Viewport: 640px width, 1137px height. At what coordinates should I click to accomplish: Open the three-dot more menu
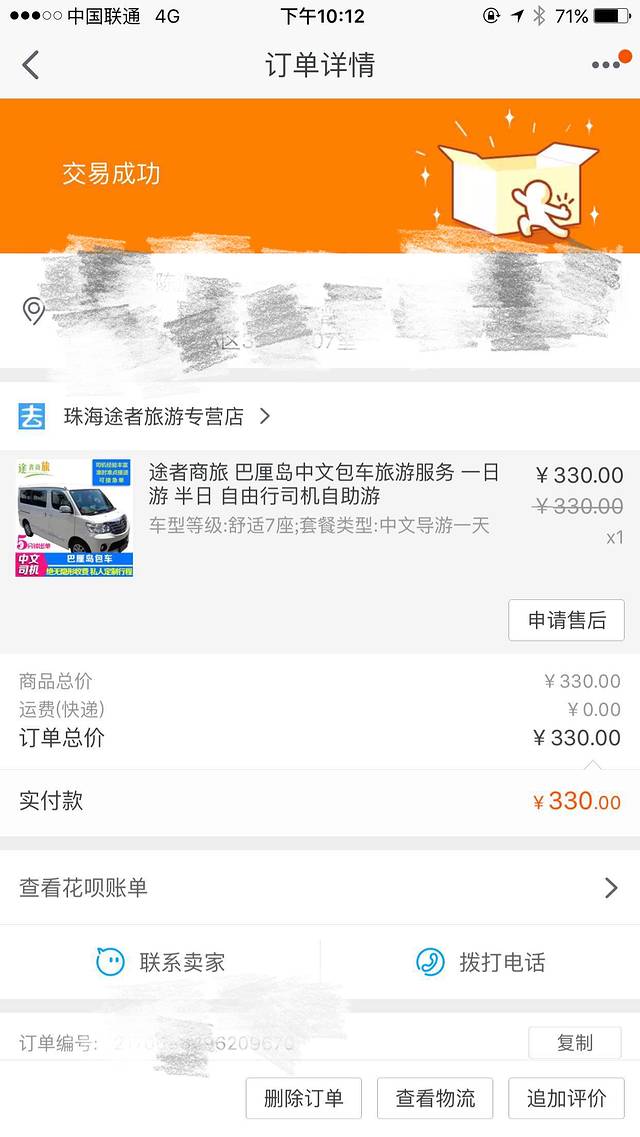tap(606, 65)
